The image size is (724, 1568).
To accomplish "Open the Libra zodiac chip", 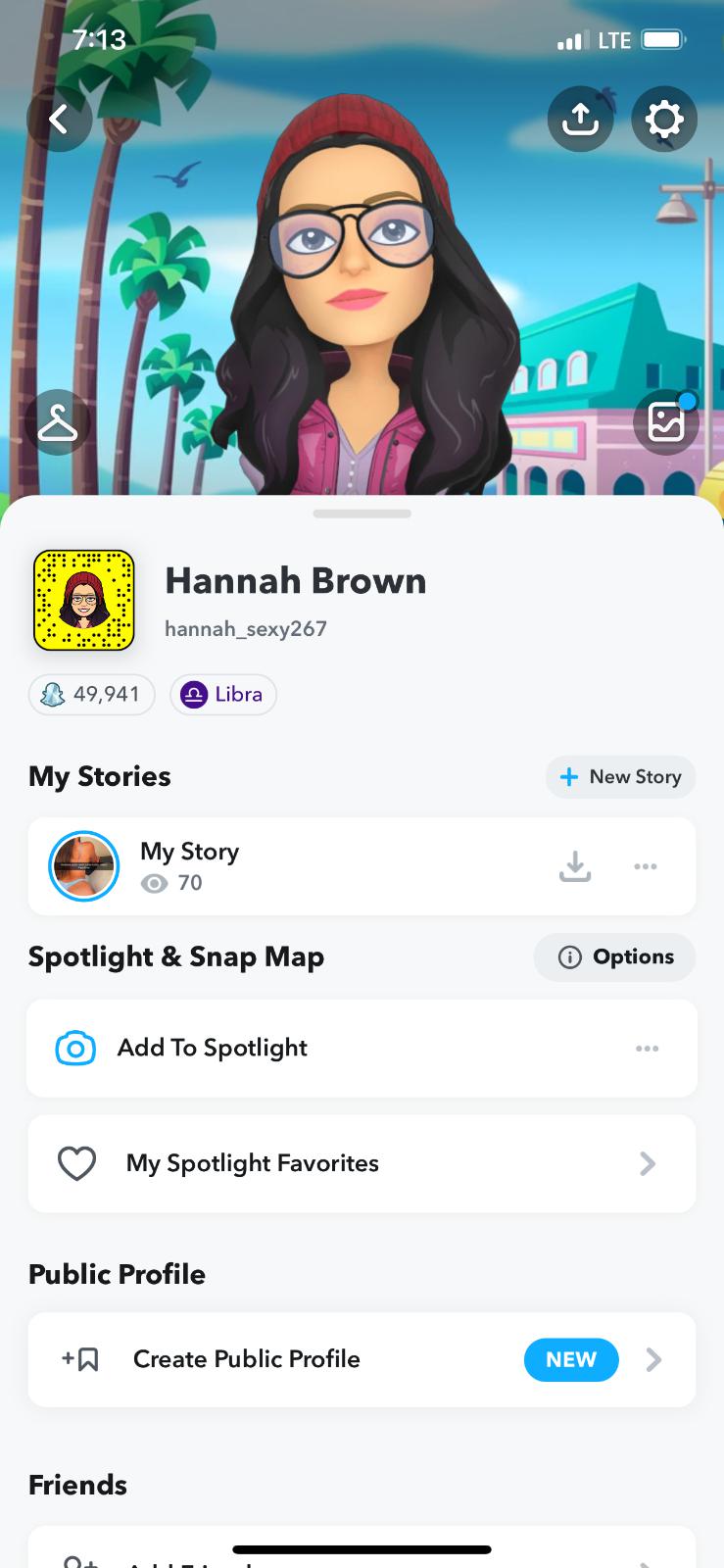I will click(223, 695).
